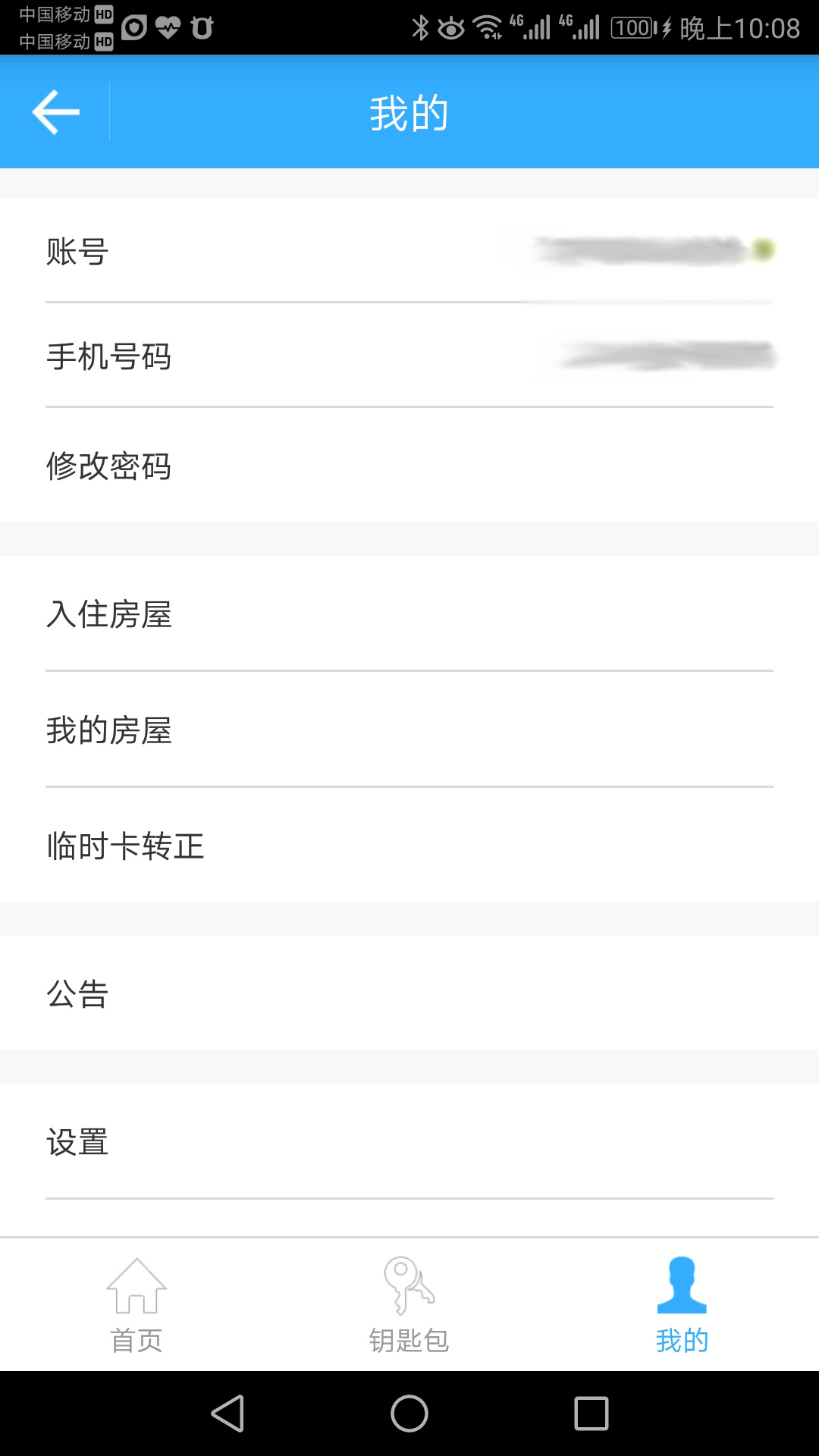Switch to the 钥匙包 tab

click(x=409, y=1306)
